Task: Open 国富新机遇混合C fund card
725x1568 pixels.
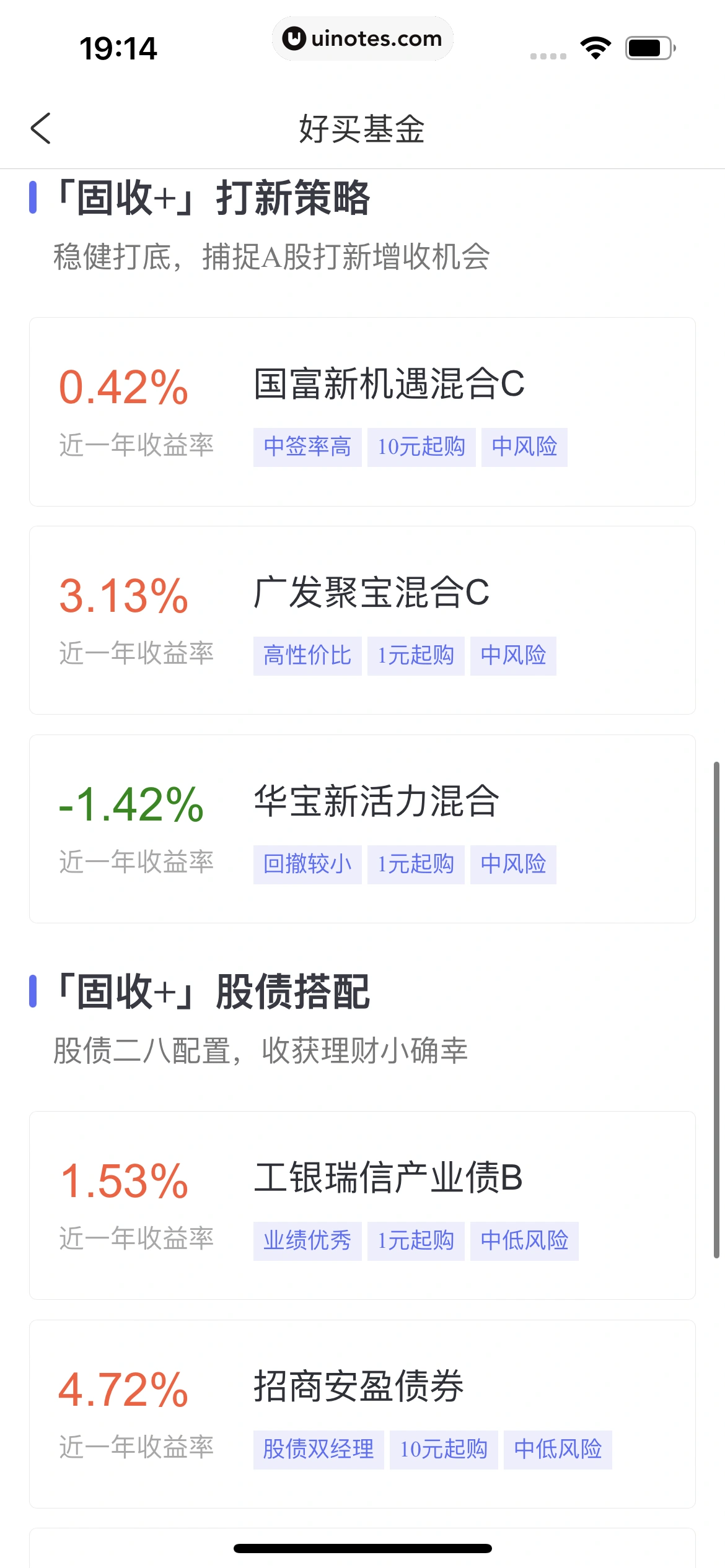Action: tap(362, 412)
